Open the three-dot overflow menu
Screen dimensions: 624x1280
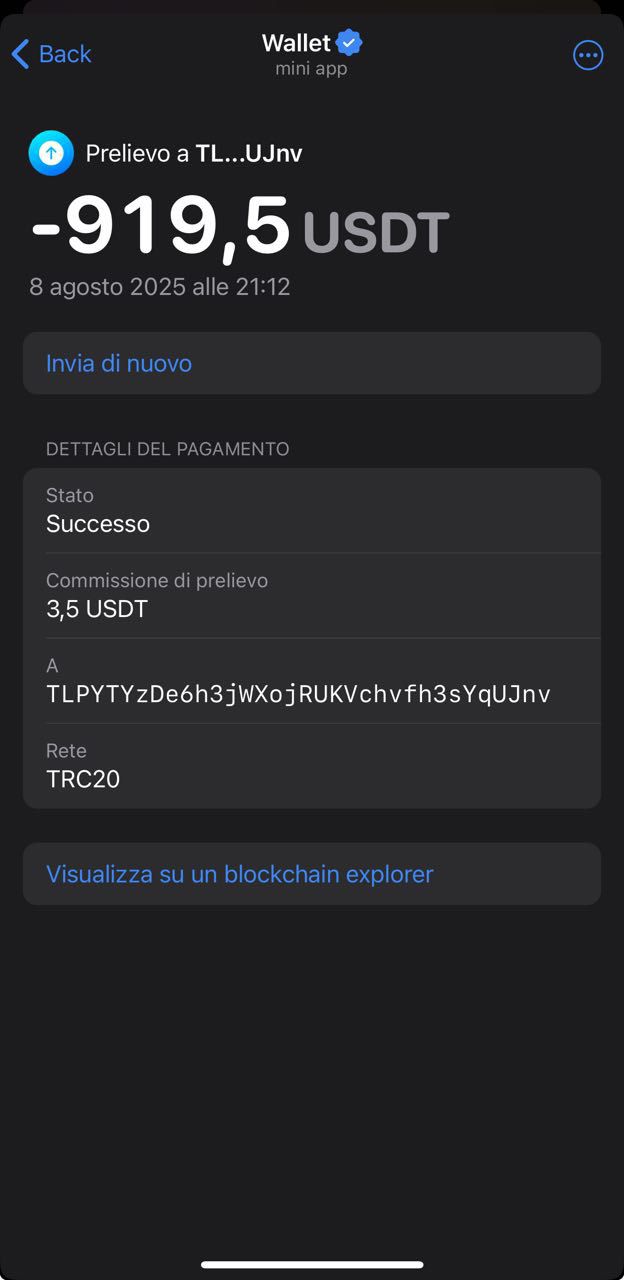pyautogui.click(x=588, y=55)
